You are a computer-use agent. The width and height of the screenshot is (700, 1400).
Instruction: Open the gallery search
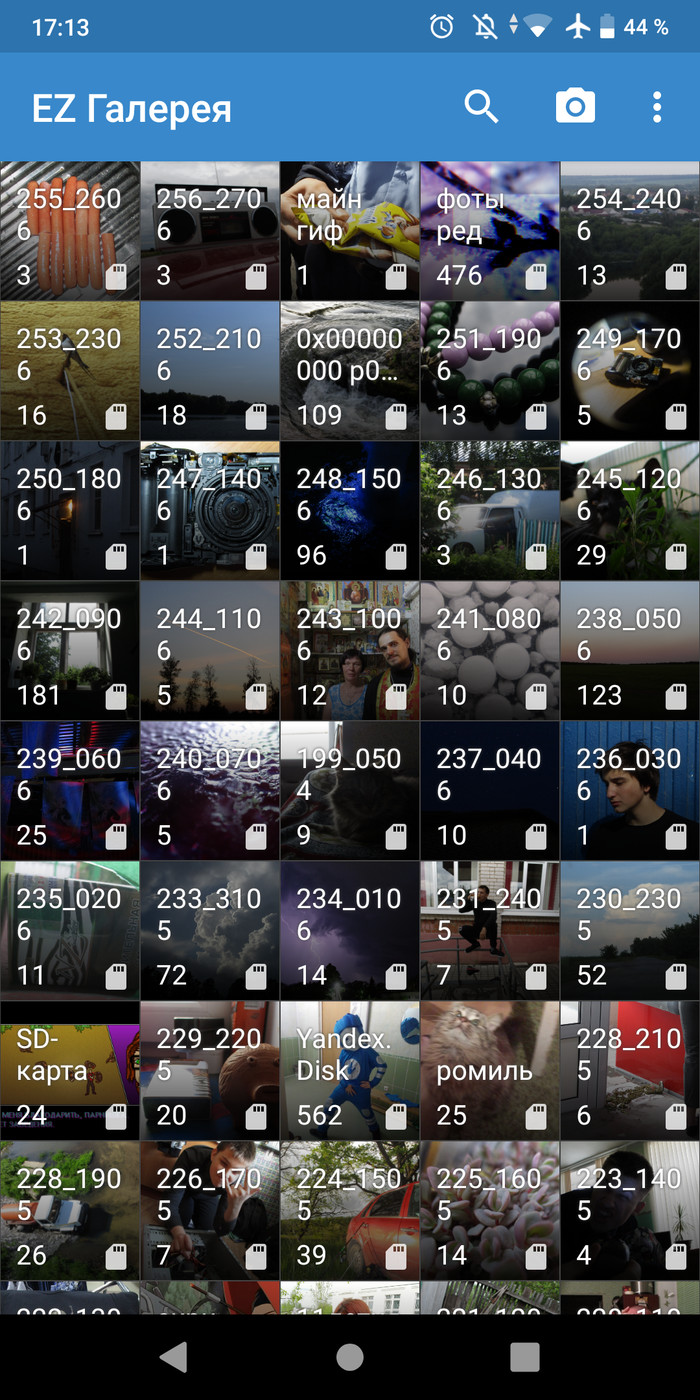click(x=481, y=107)
